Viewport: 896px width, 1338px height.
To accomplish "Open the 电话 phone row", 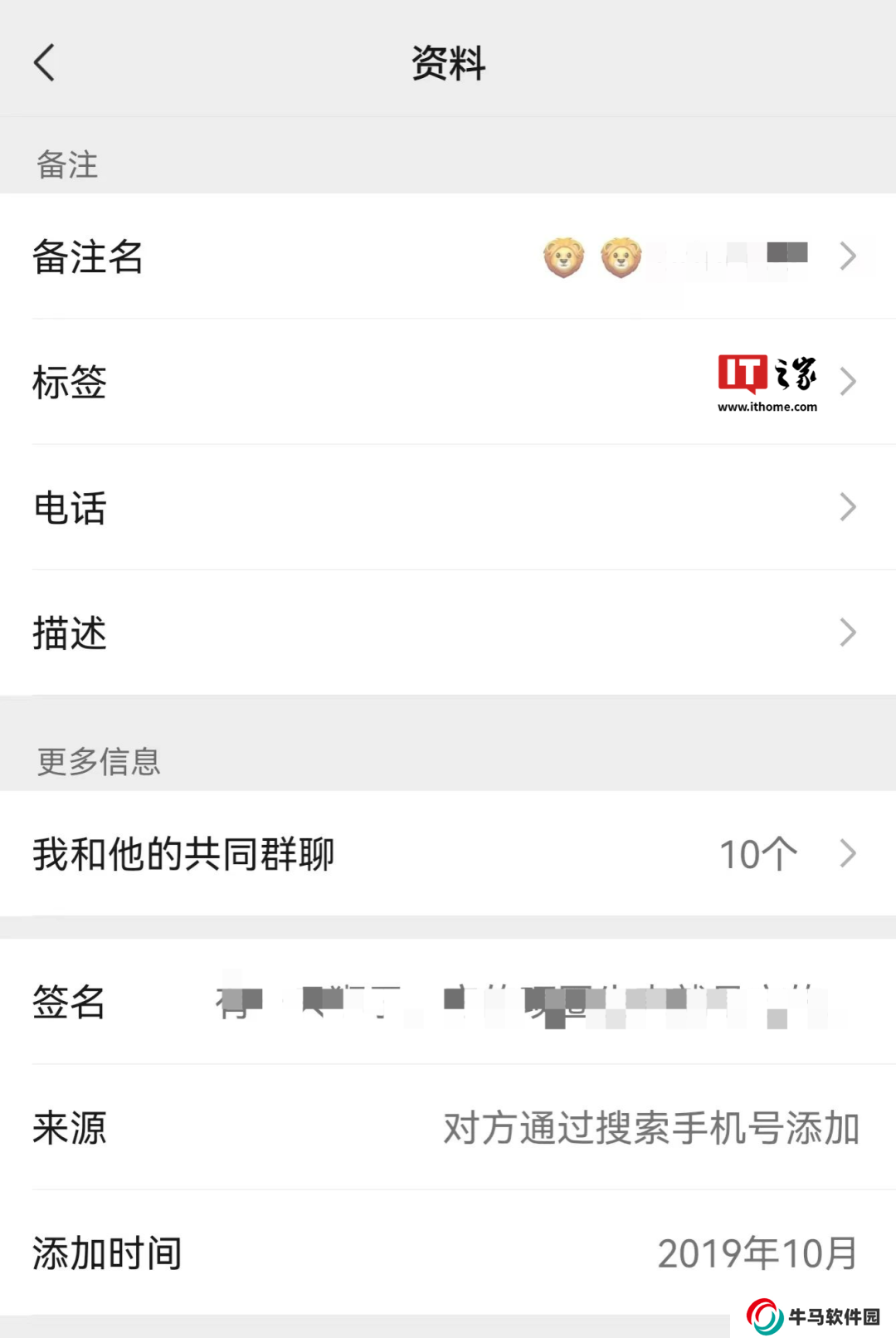I will tap(448, 507).
